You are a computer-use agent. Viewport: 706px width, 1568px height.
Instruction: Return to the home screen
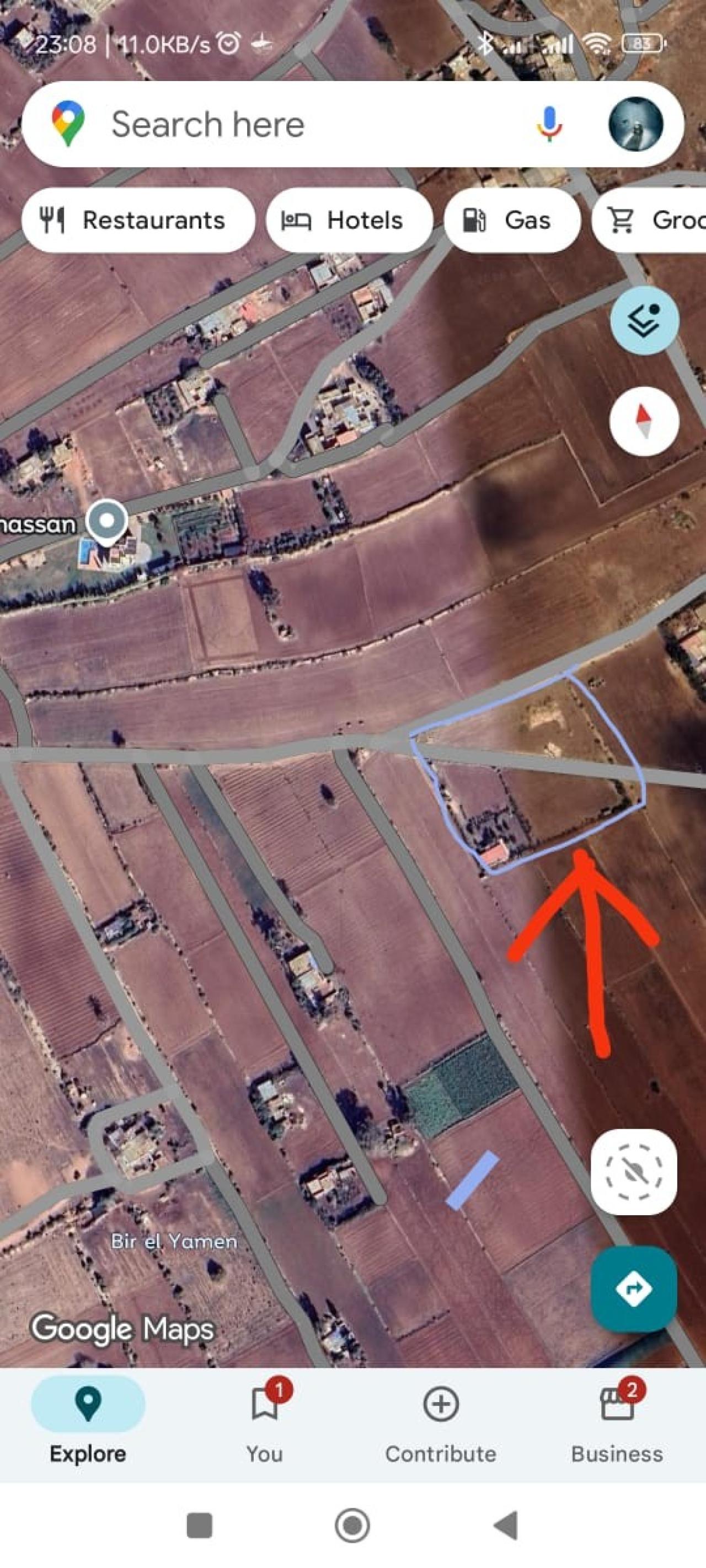(352, 1526)
